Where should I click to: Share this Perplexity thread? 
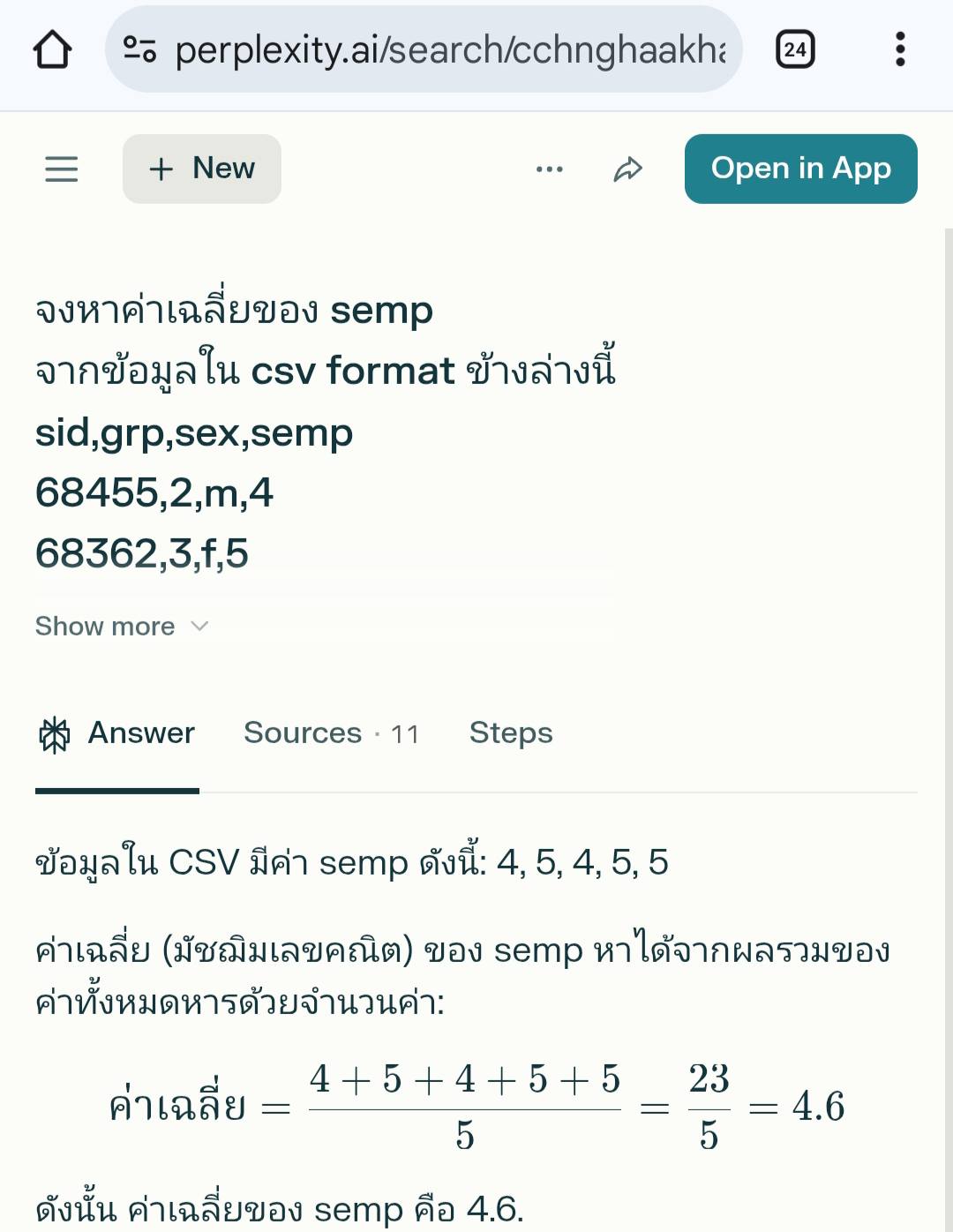[627, 169]
